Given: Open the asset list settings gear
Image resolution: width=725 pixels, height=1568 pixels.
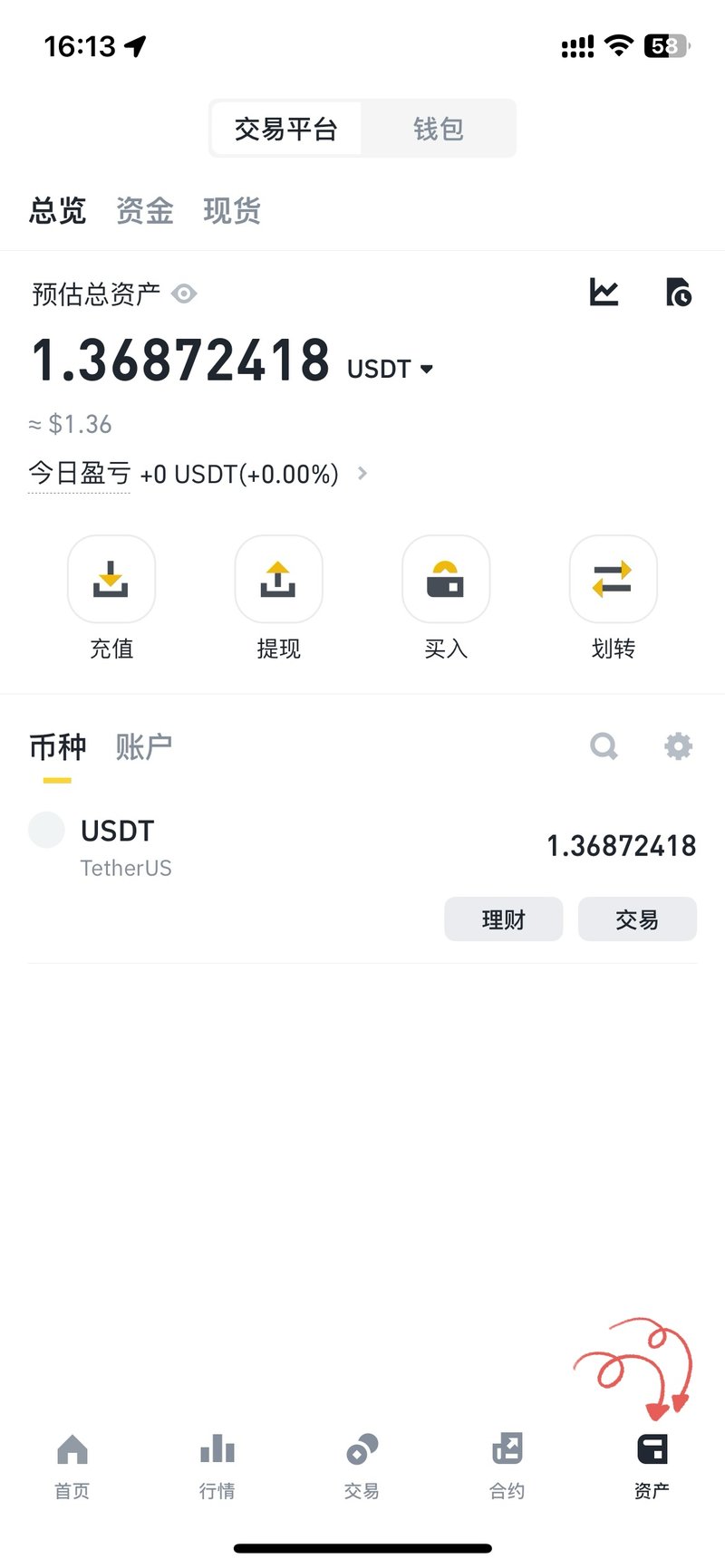Looking at the screenshot, I should click(678, 746).
